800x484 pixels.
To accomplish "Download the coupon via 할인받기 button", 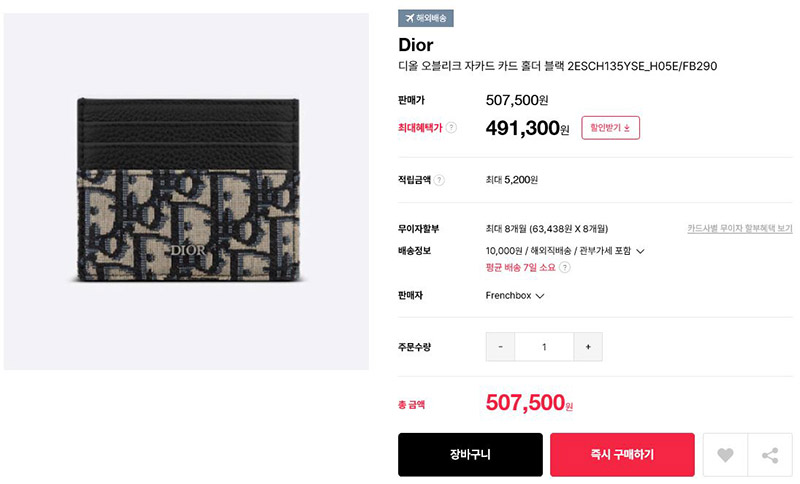I will [610, 128].
